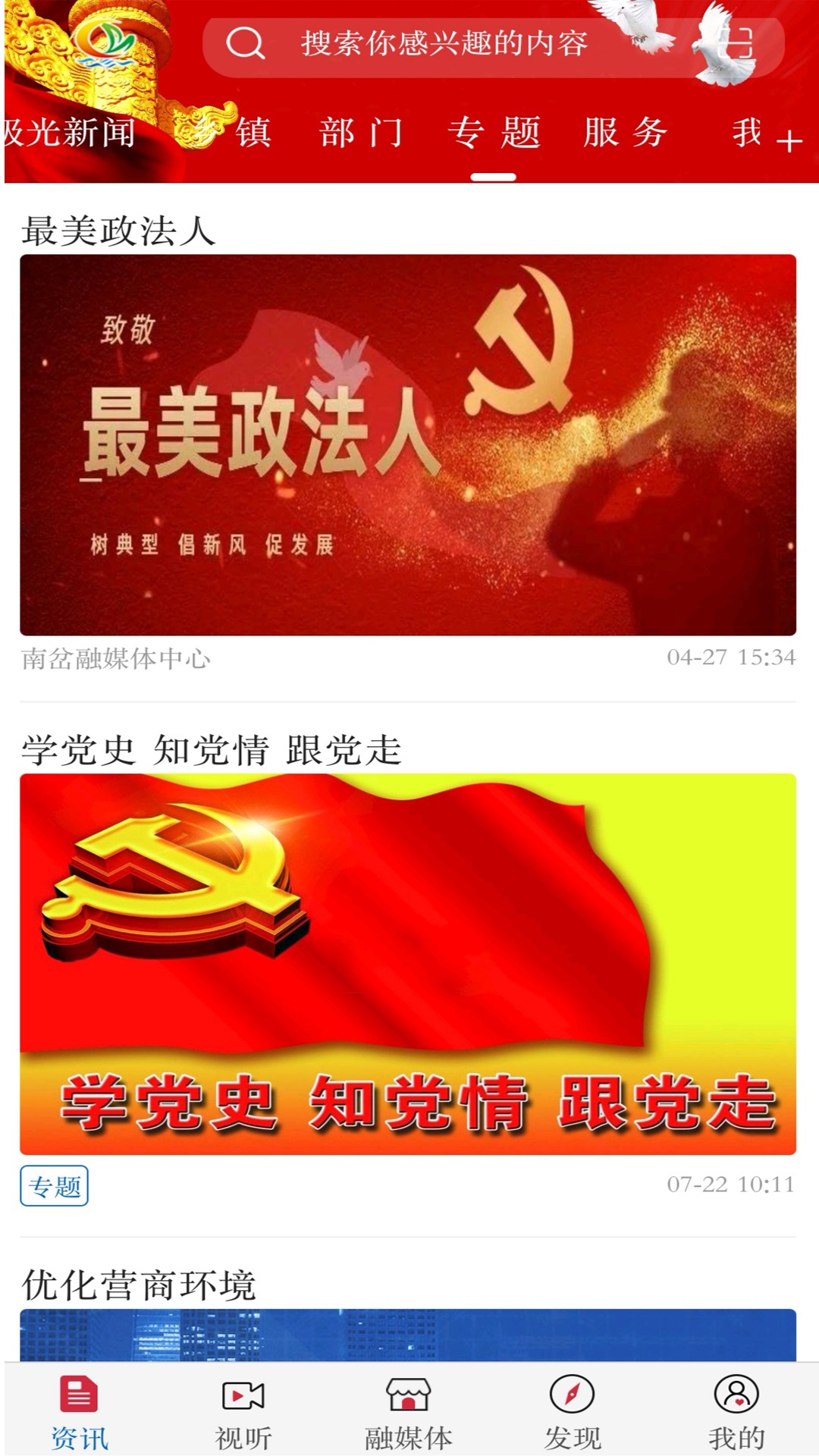This screenshot has width=819, height=1456.
Task: Select the 服务 tab
Action: 626,133
